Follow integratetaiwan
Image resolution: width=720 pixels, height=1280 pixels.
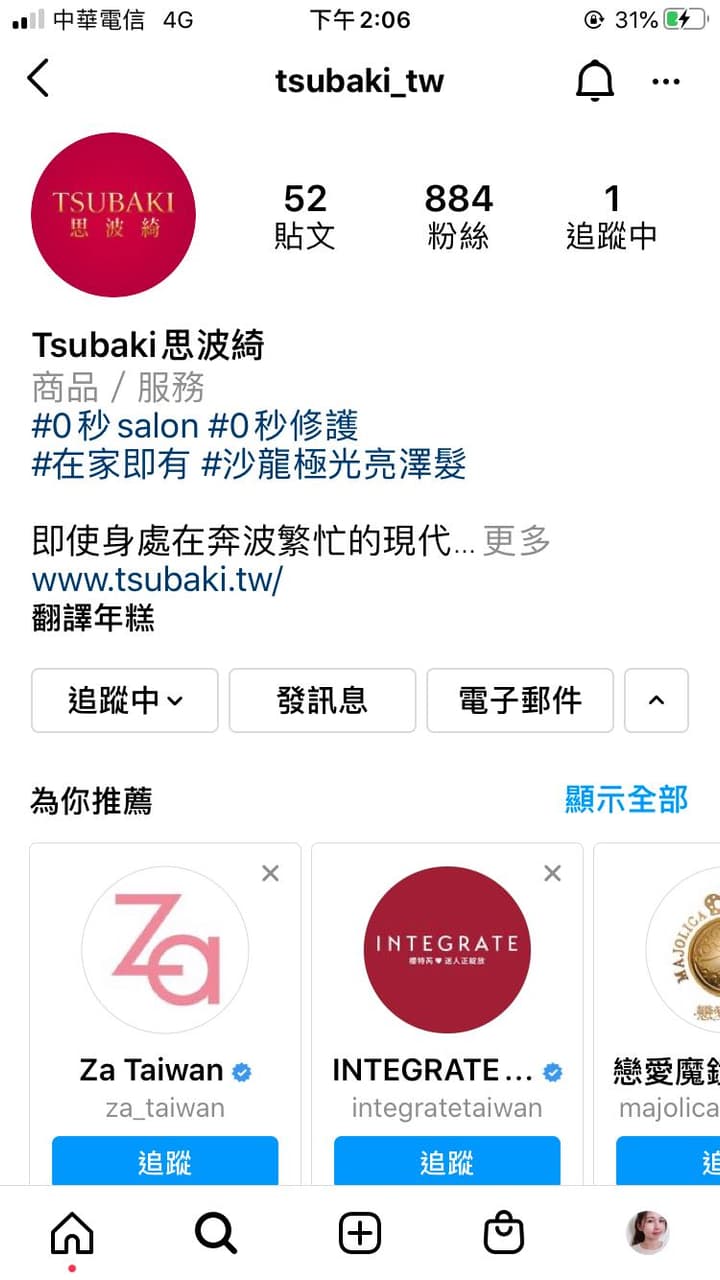coord(447,1163)
